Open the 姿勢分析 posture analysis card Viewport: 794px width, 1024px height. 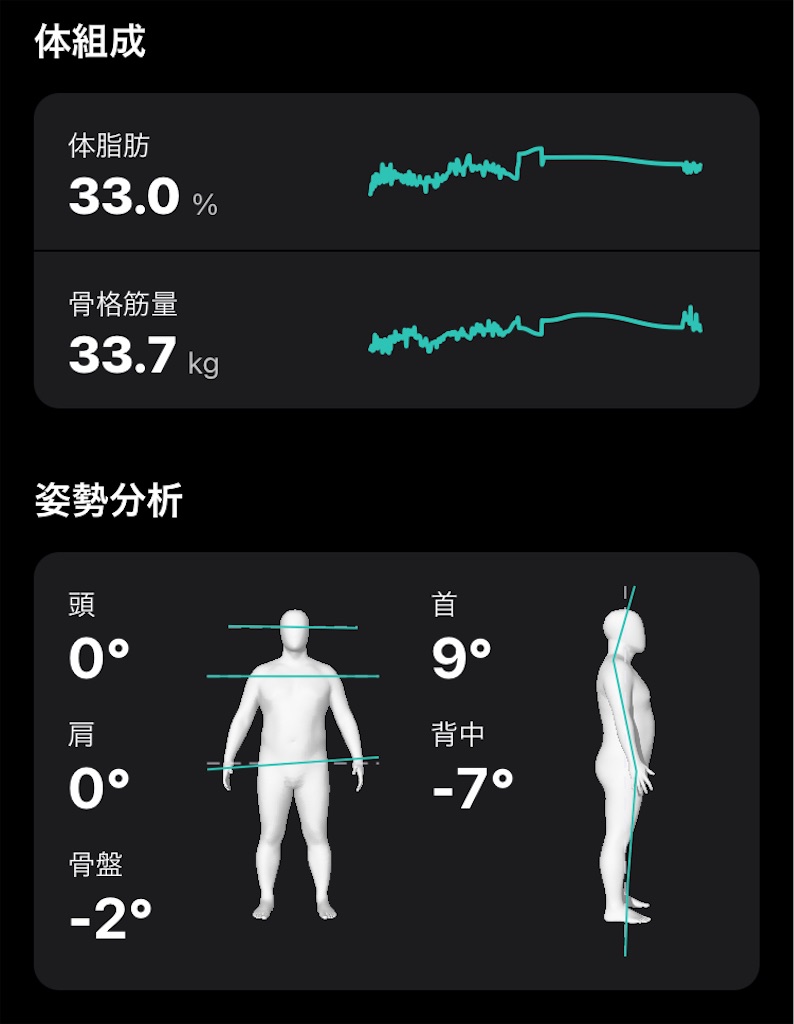396,771
